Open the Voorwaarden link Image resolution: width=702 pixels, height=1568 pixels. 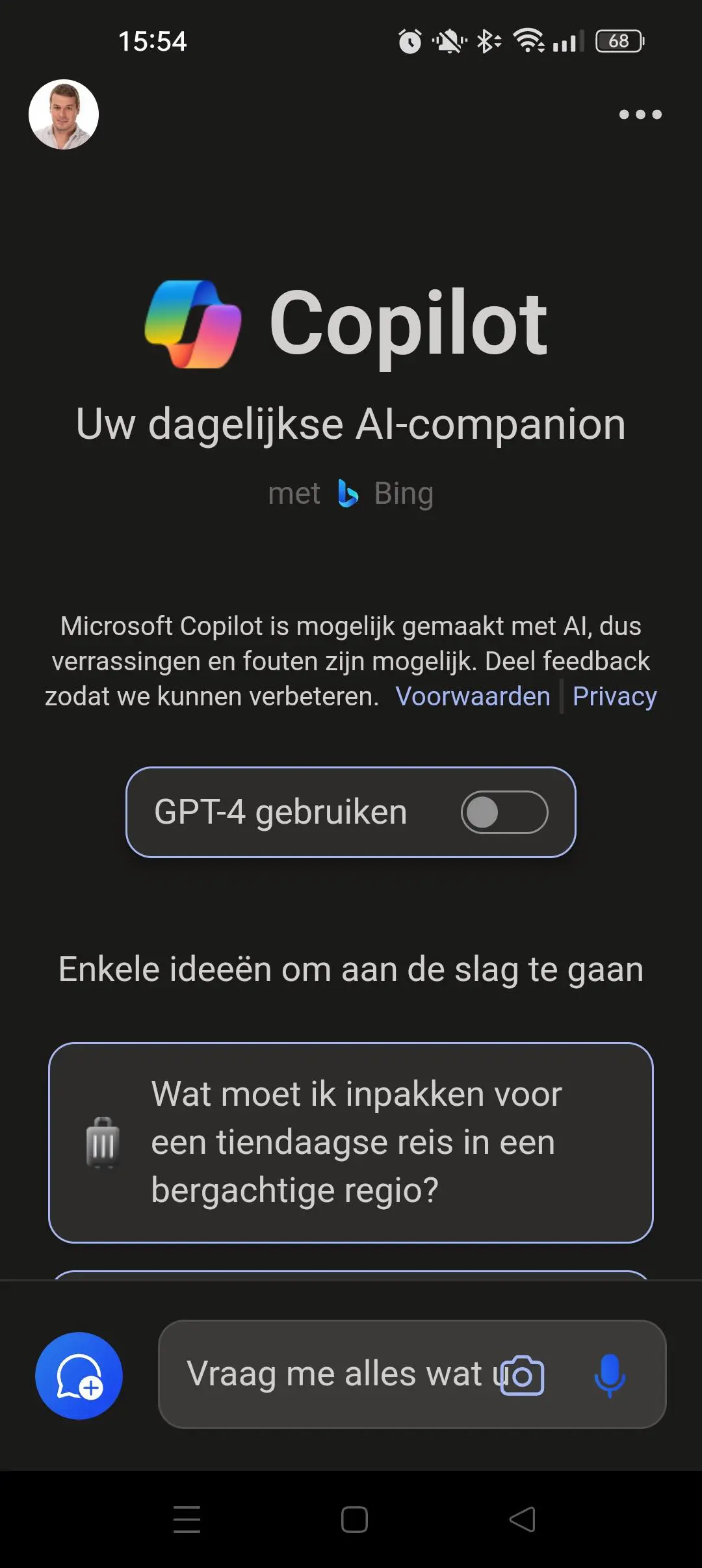(x=473, y=696)
